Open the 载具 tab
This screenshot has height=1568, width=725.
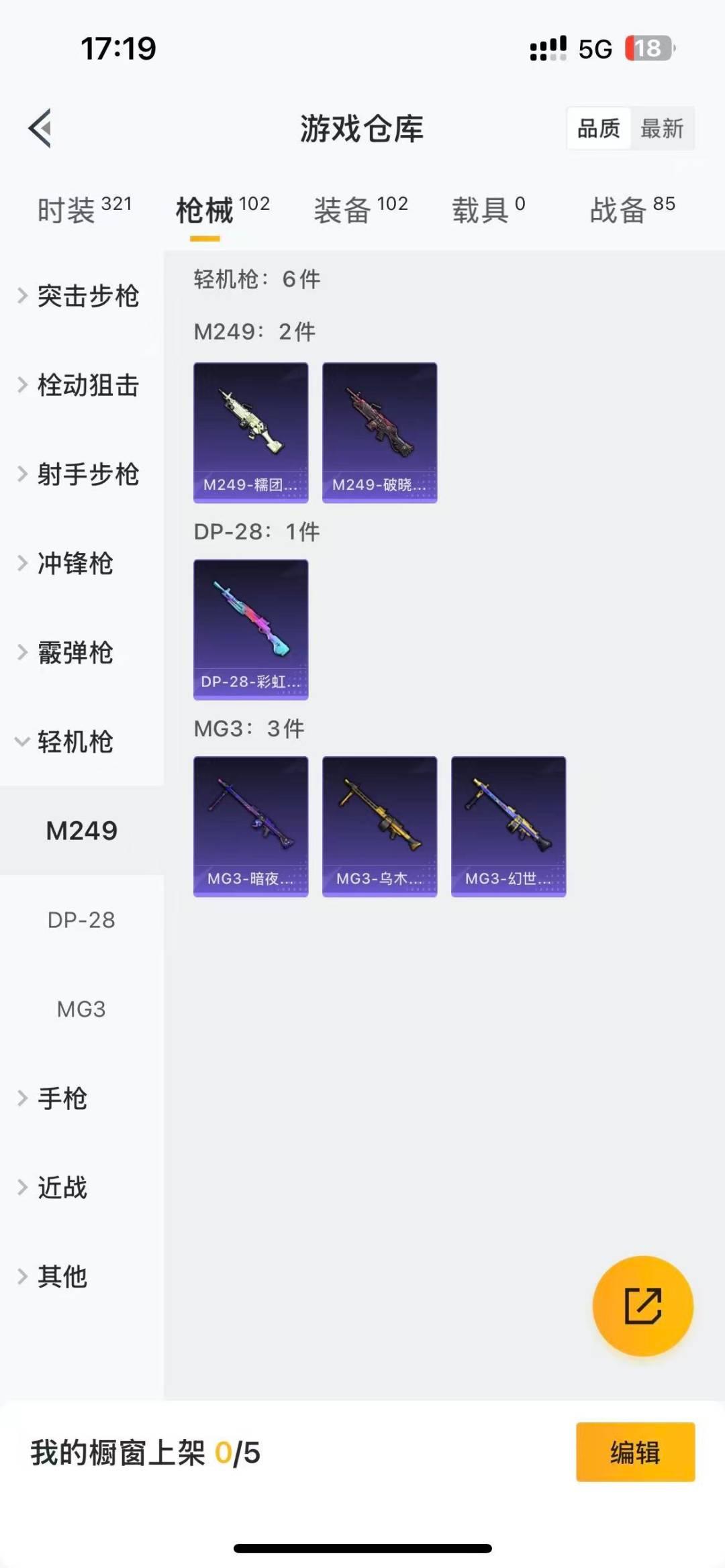pyautogui.click(x=488, y=210)
